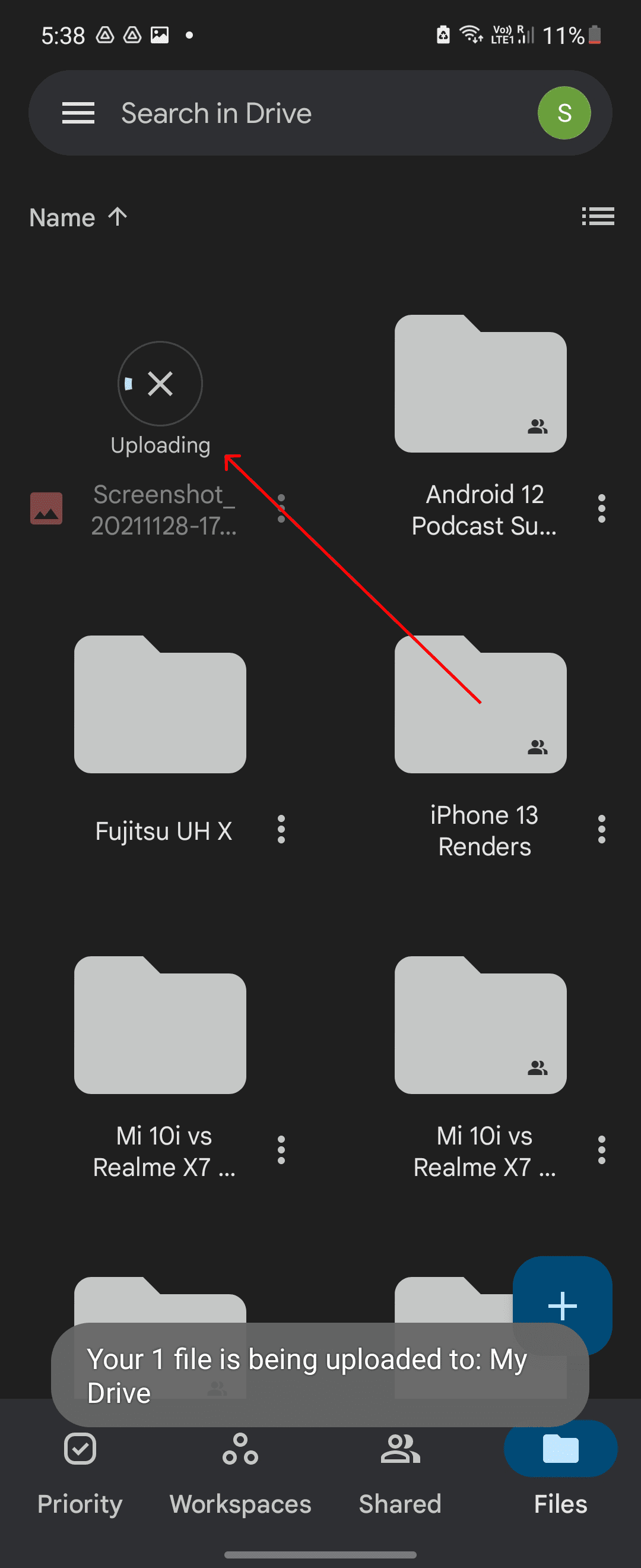Create new item with the plus button
This screenshot has height=1568, width=641.
click(x=562, y=1305)
